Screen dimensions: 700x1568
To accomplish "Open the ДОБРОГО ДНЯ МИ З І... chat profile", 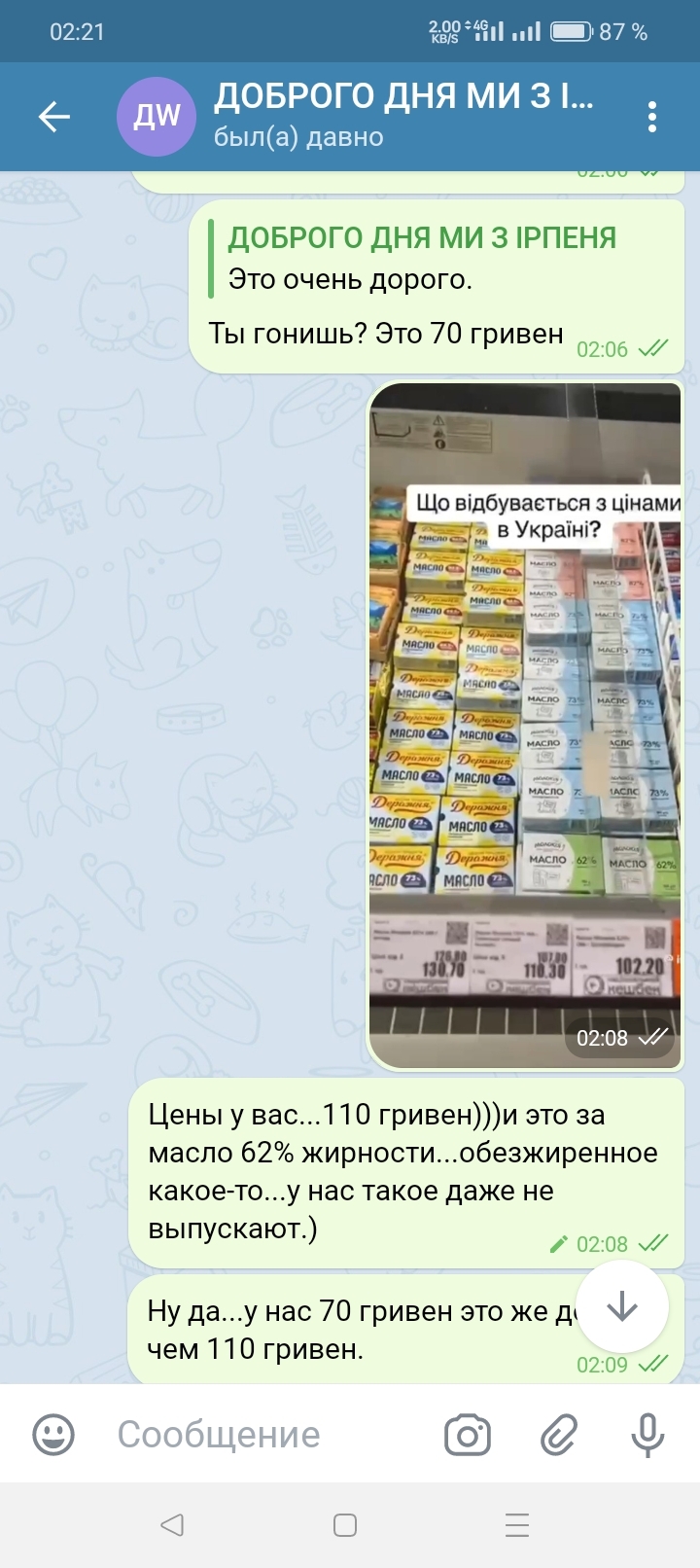I will click(x=402, y=116).
